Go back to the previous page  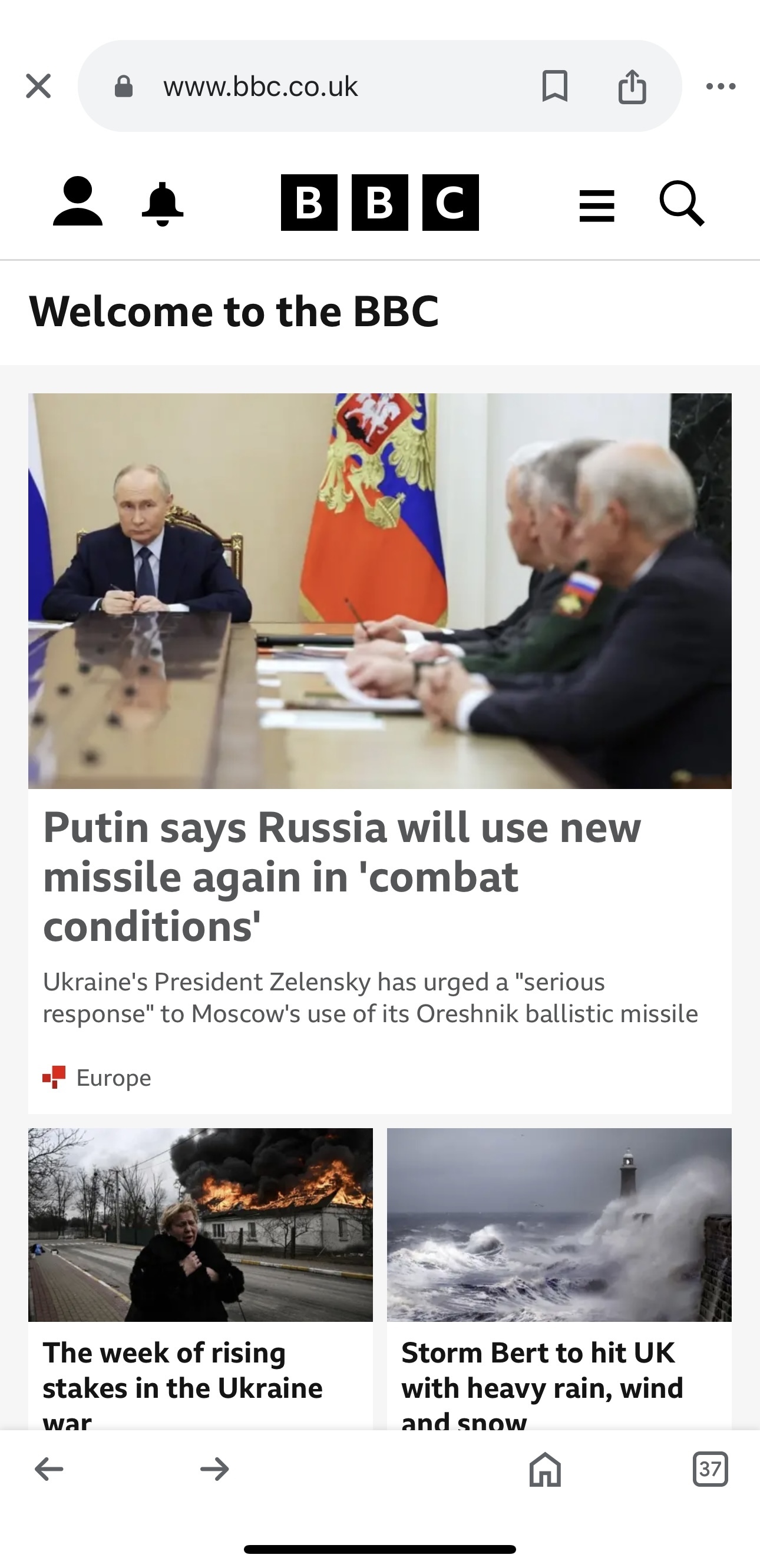pos(49,1470)
